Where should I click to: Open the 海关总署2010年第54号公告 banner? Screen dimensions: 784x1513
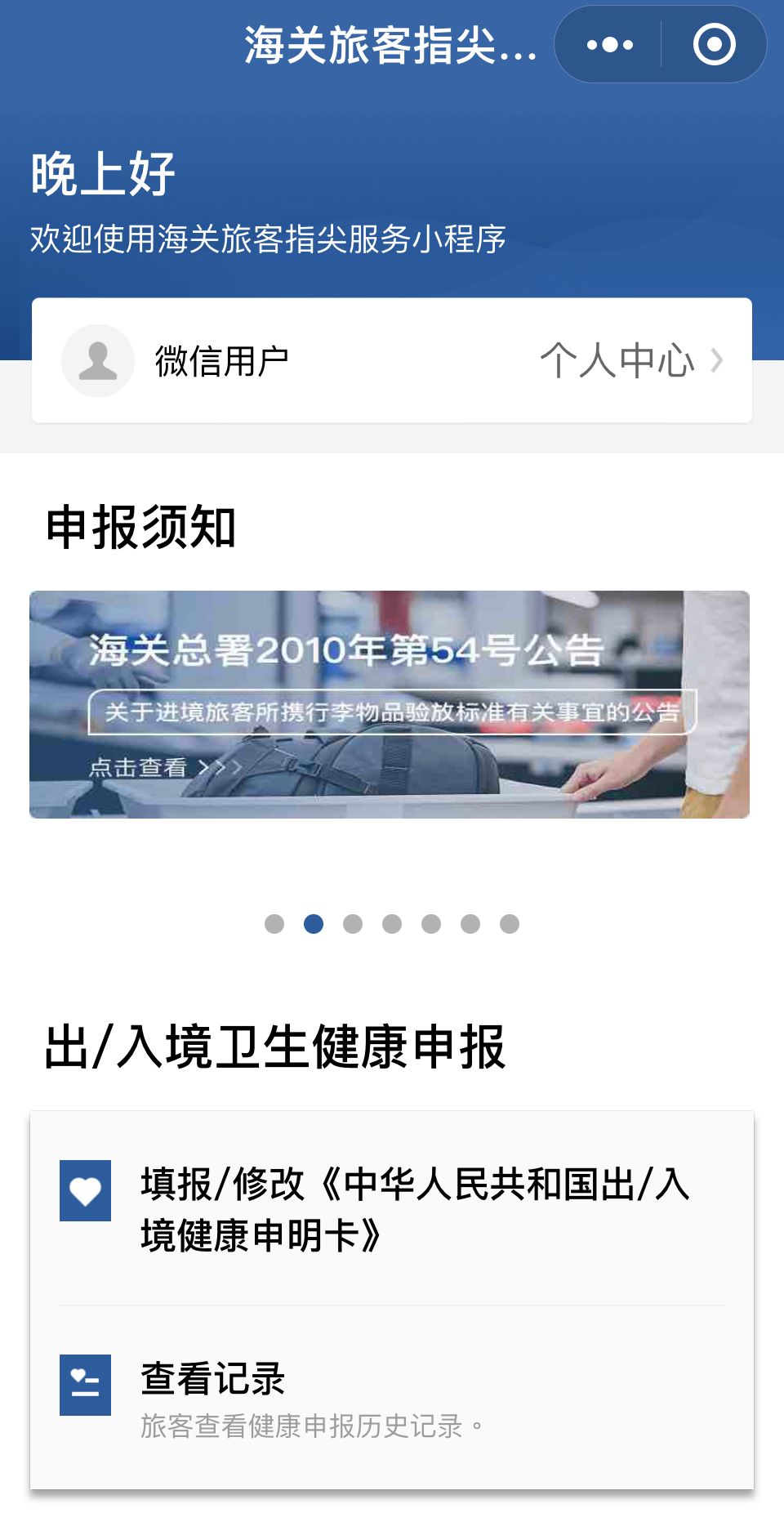click(x=390, y=704)
